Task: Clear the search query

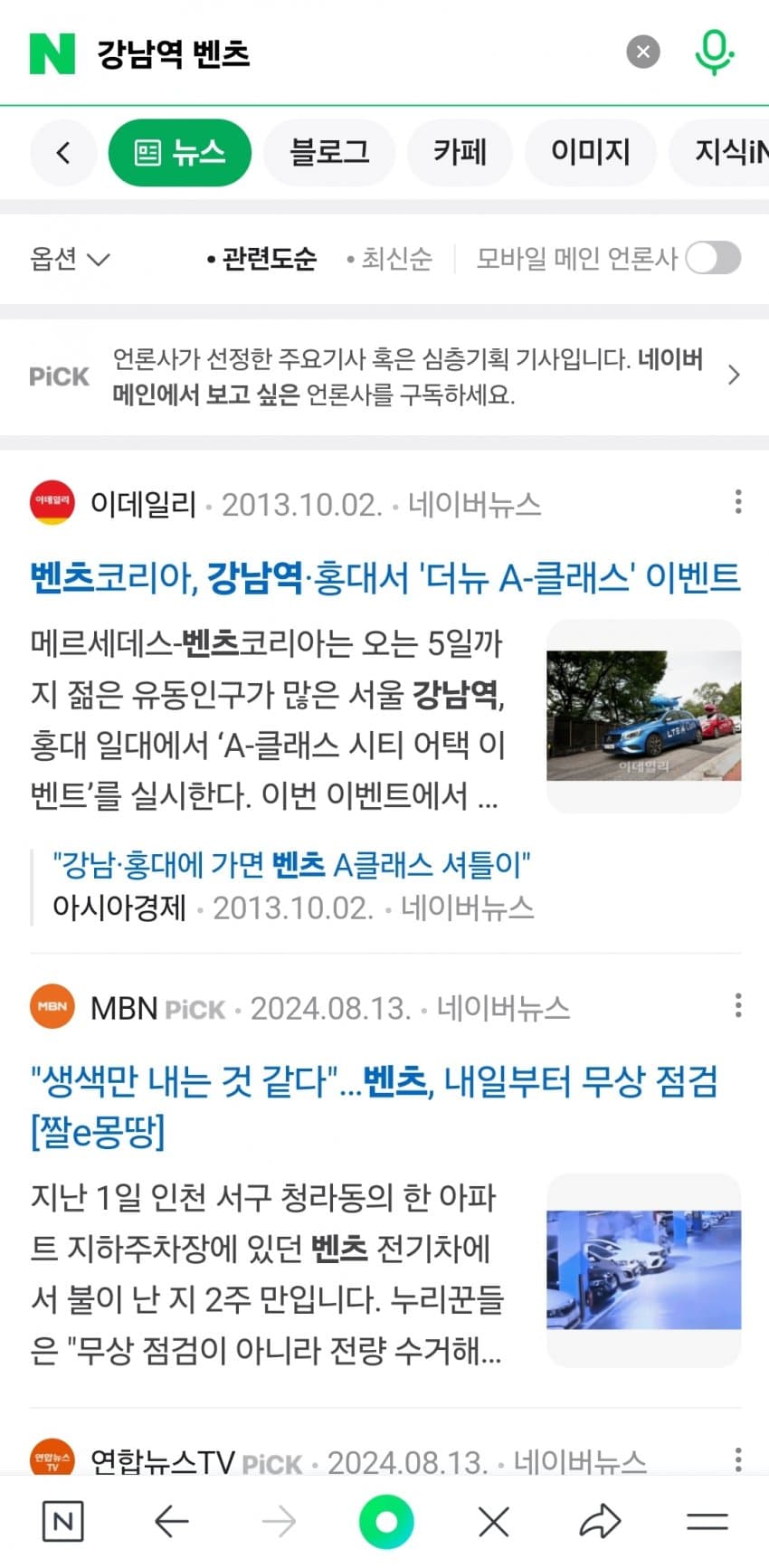Action: coord(643,52)
